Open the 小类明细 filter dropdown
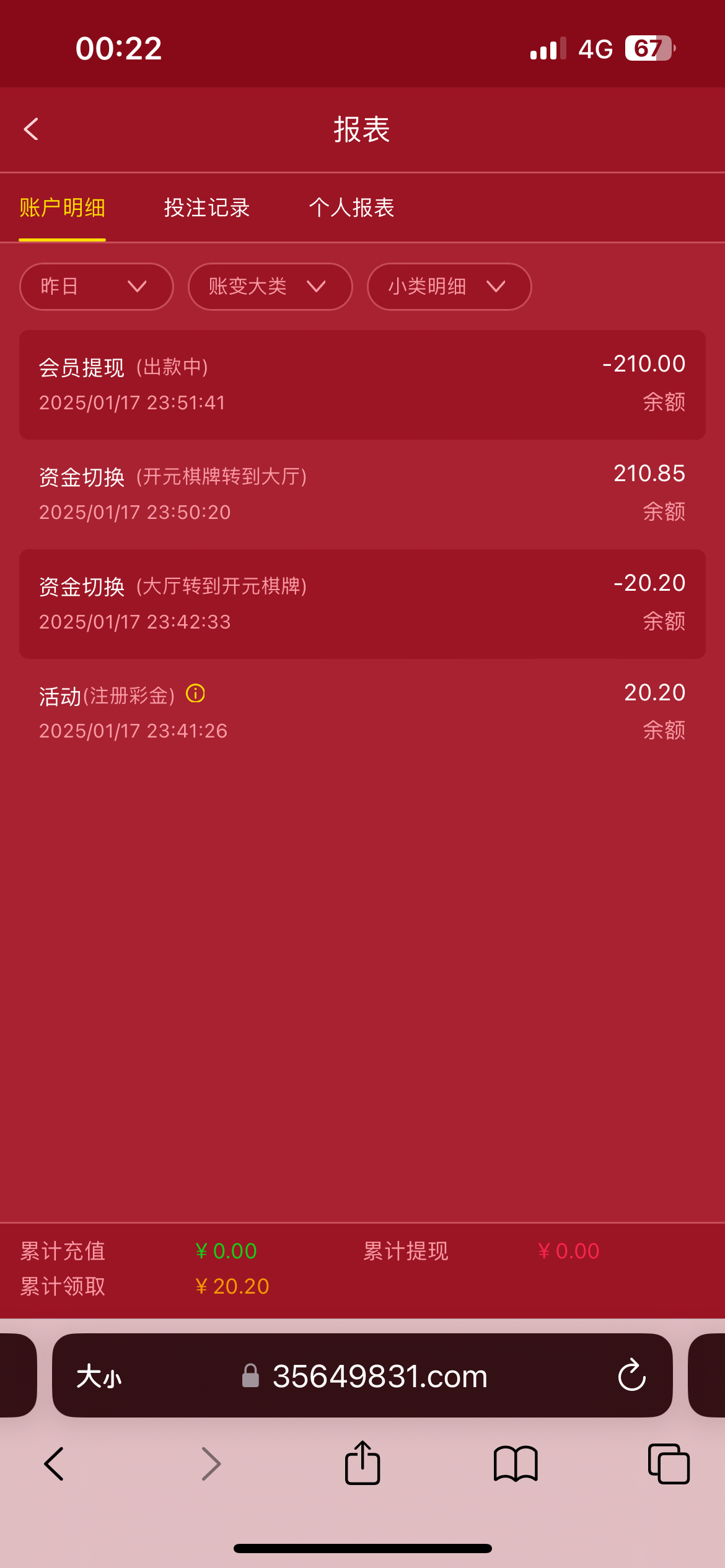The width and height of the screenshot is (725, 1568). (449, 287)
